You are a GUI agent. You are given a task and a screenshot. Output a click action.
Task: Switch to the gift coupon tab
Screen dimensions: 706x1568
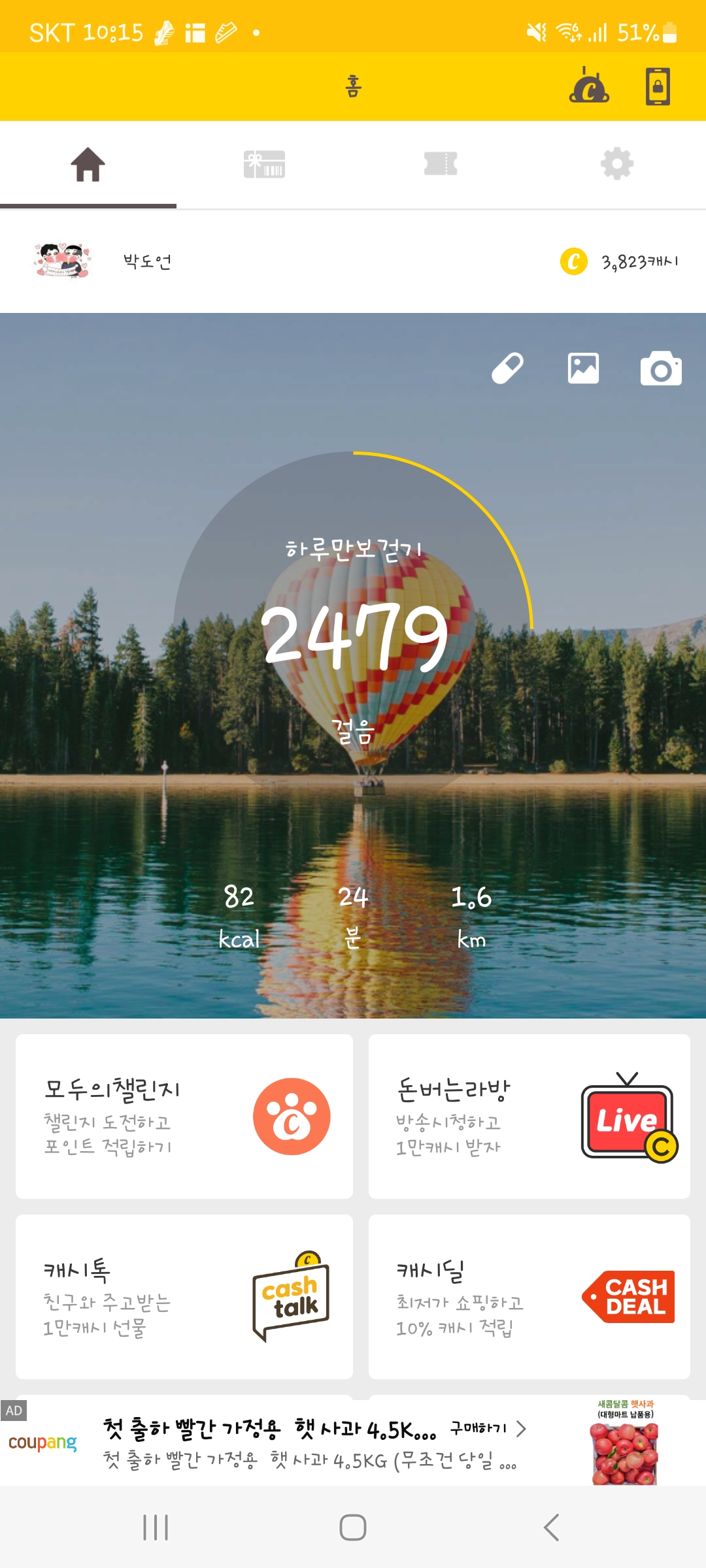pyautogui.click(x=264, y=164)
